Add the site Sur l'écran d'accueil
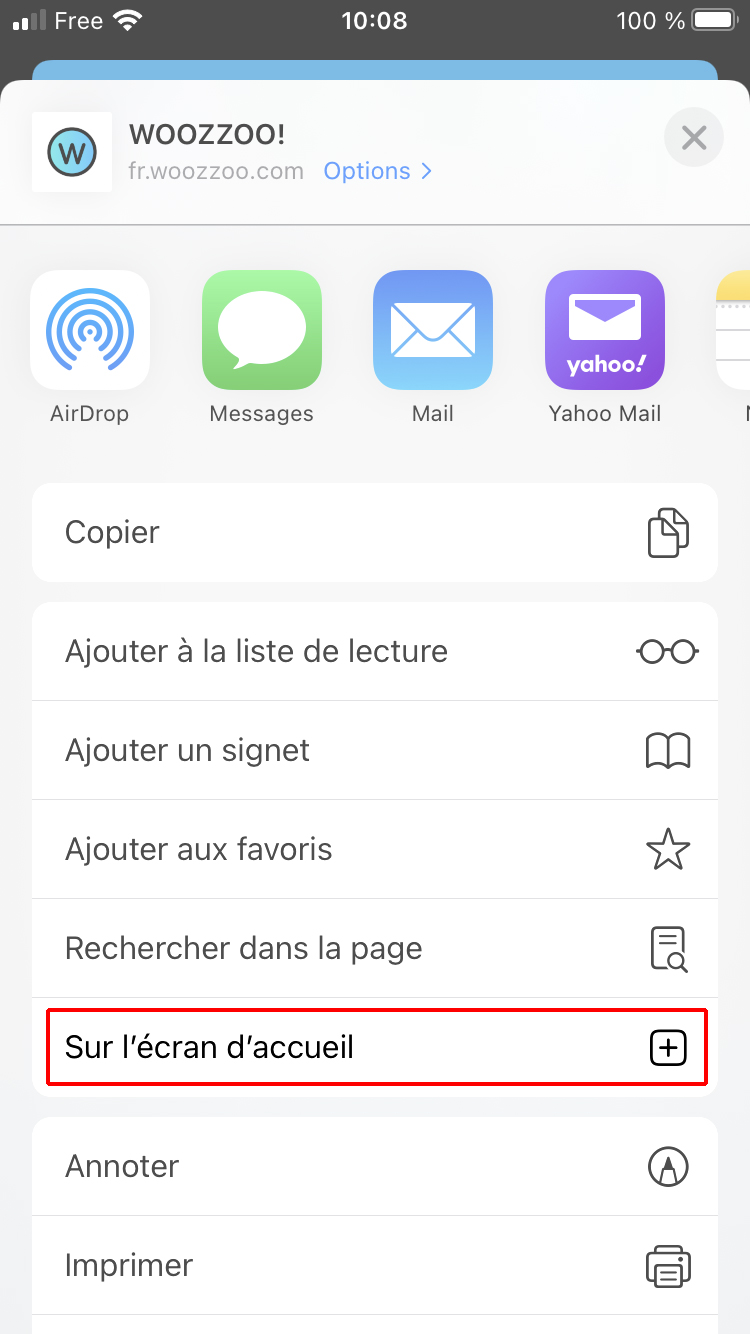The image size is (750, 1334). tap(375, 1047)
